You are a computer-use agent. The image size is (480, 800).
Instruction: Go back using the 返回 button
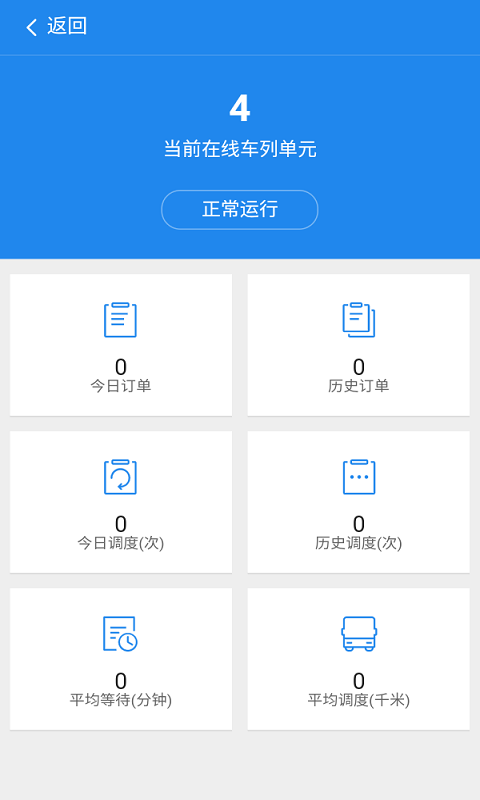pos(56,27)
